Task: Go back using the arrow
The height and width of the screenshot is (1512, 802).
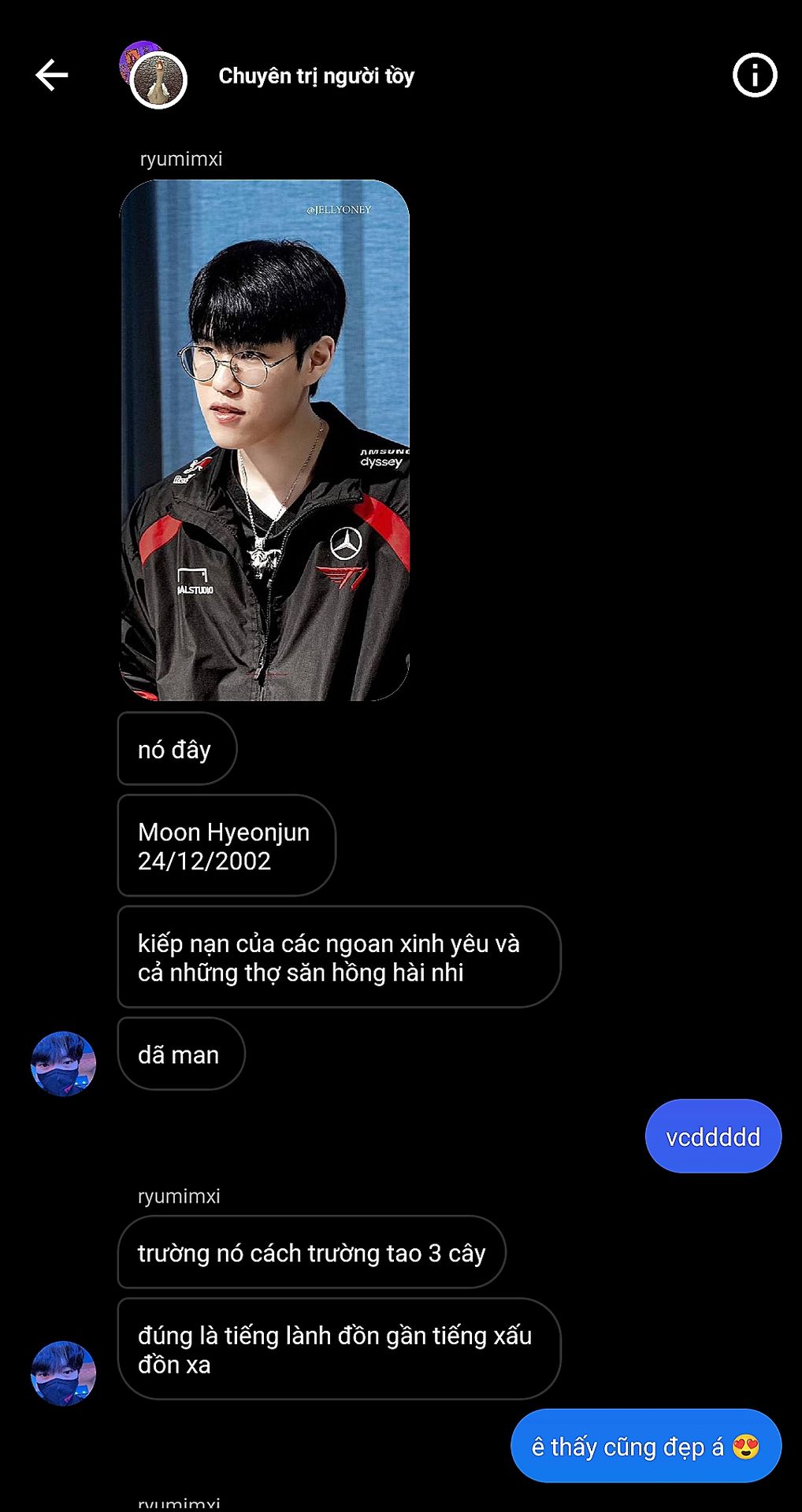Action: tap(52, 76)
